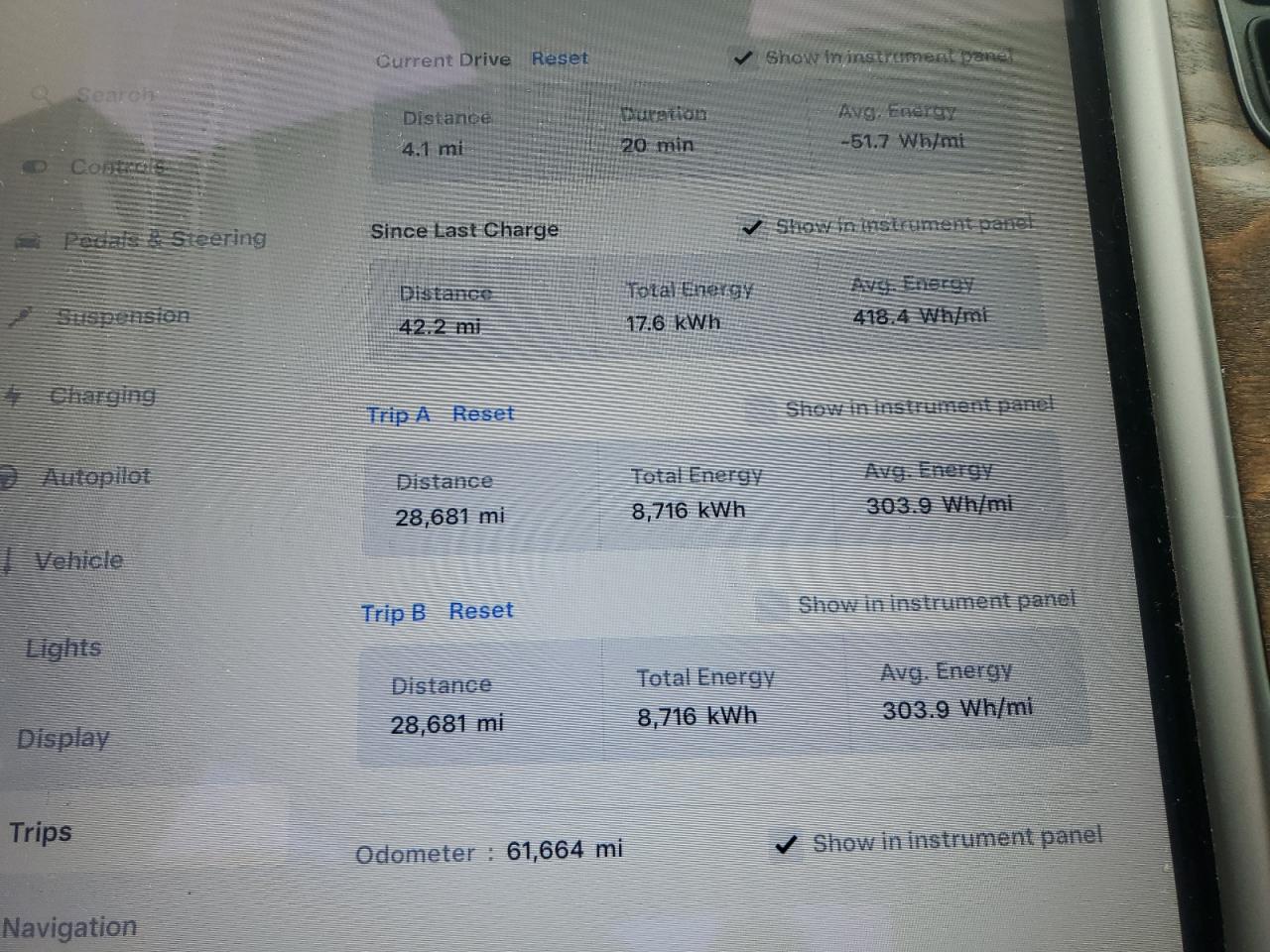Disable Odometer Show in instrument panel
1270x952 pixels.
click(786, 844)
